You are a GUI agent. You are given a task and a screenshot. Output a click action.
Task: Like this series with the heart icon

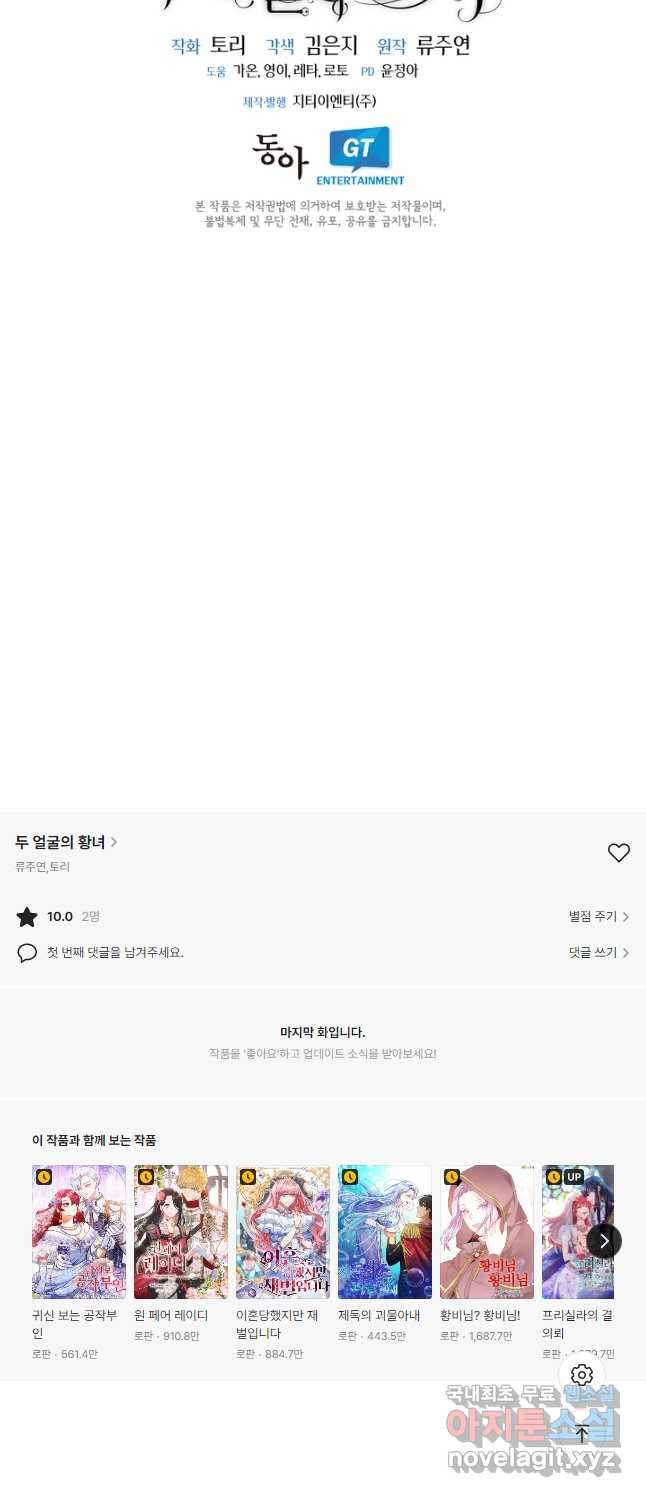tap(619, 853)
